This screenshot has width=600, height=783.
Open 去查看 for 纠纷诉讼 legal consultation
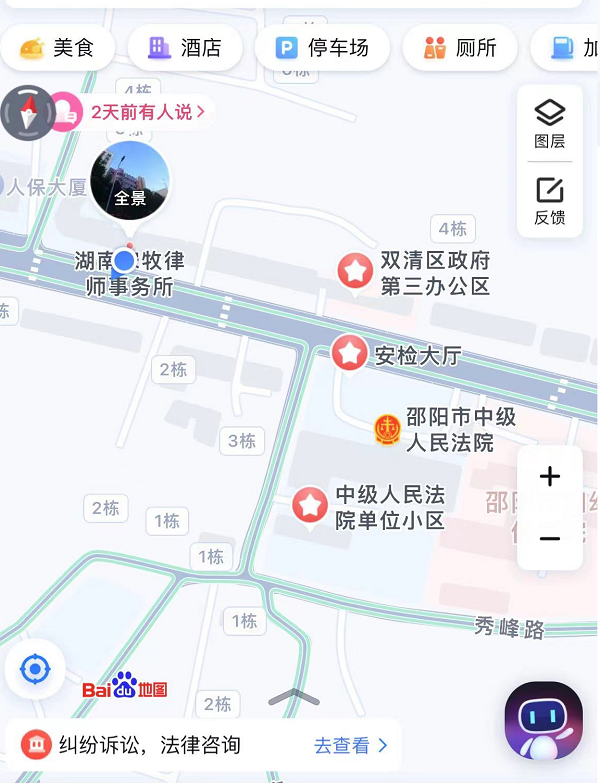tap(350, 745)
